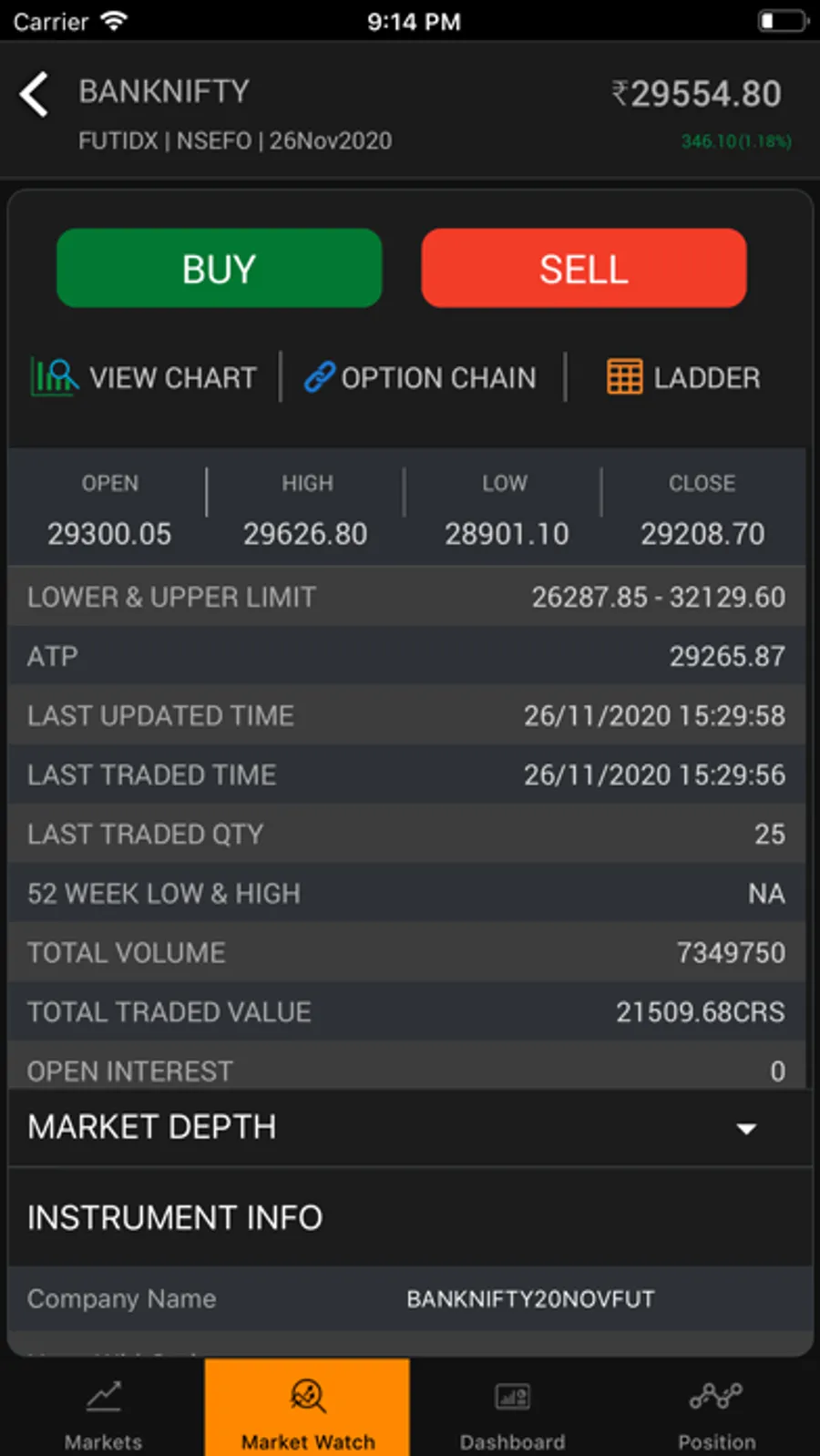The width and height of the screenshot is (820, 1456).
Task: Tap the green BUY button
Action: click(219, 268)
